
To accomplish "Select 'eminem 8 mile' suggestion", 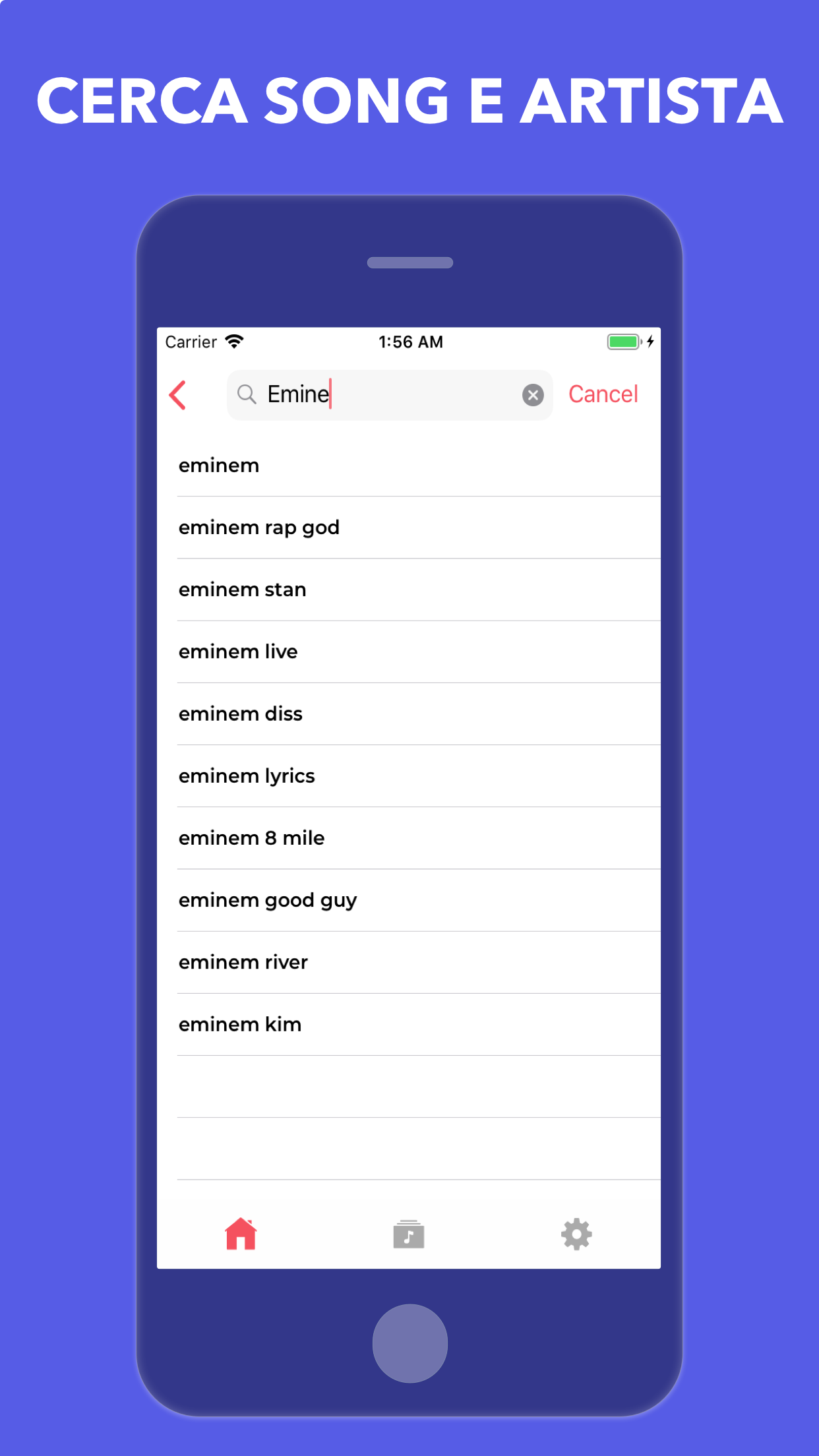I will pyautogui.click(x=251, y=837).
